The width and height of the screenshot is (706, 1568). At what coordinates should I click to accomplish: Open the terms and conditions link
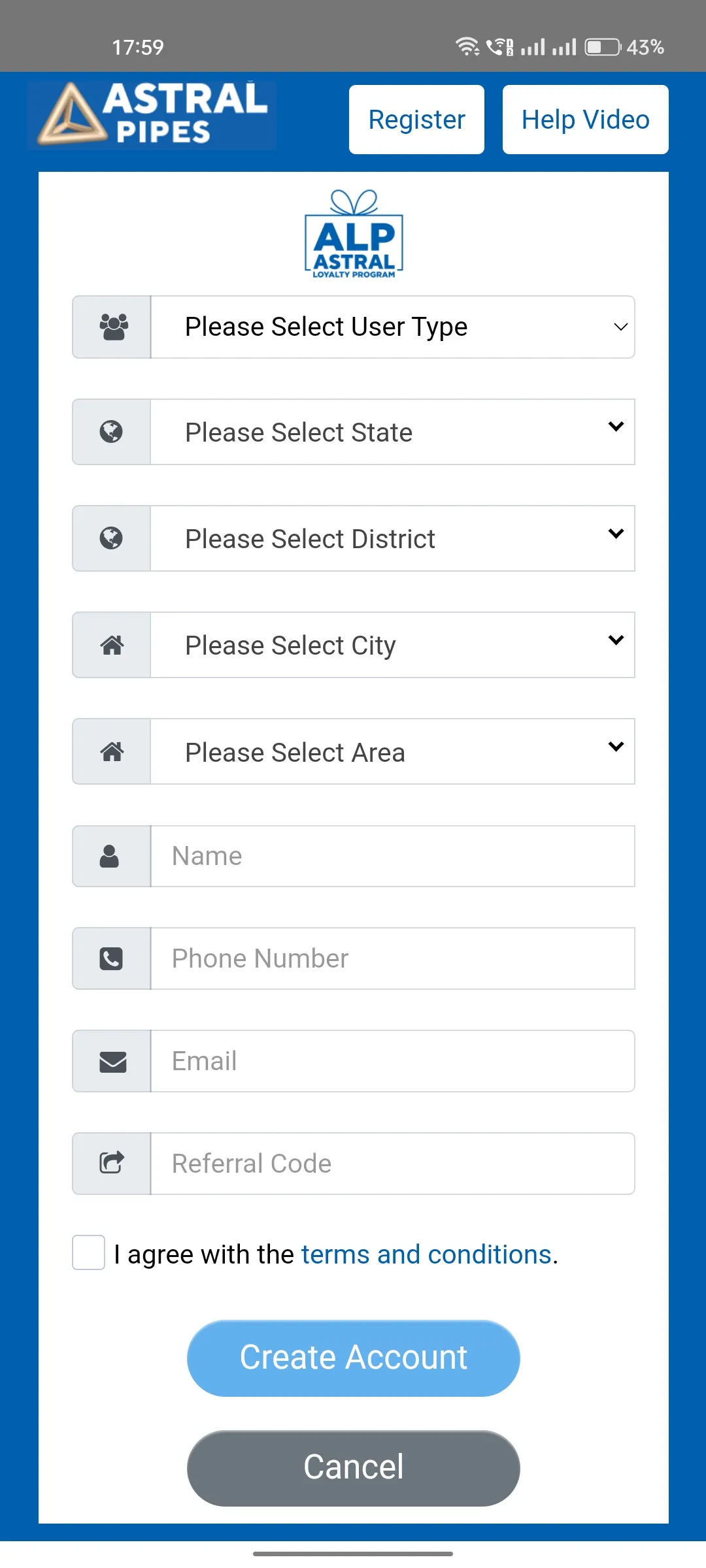(x=426, y=1255)
